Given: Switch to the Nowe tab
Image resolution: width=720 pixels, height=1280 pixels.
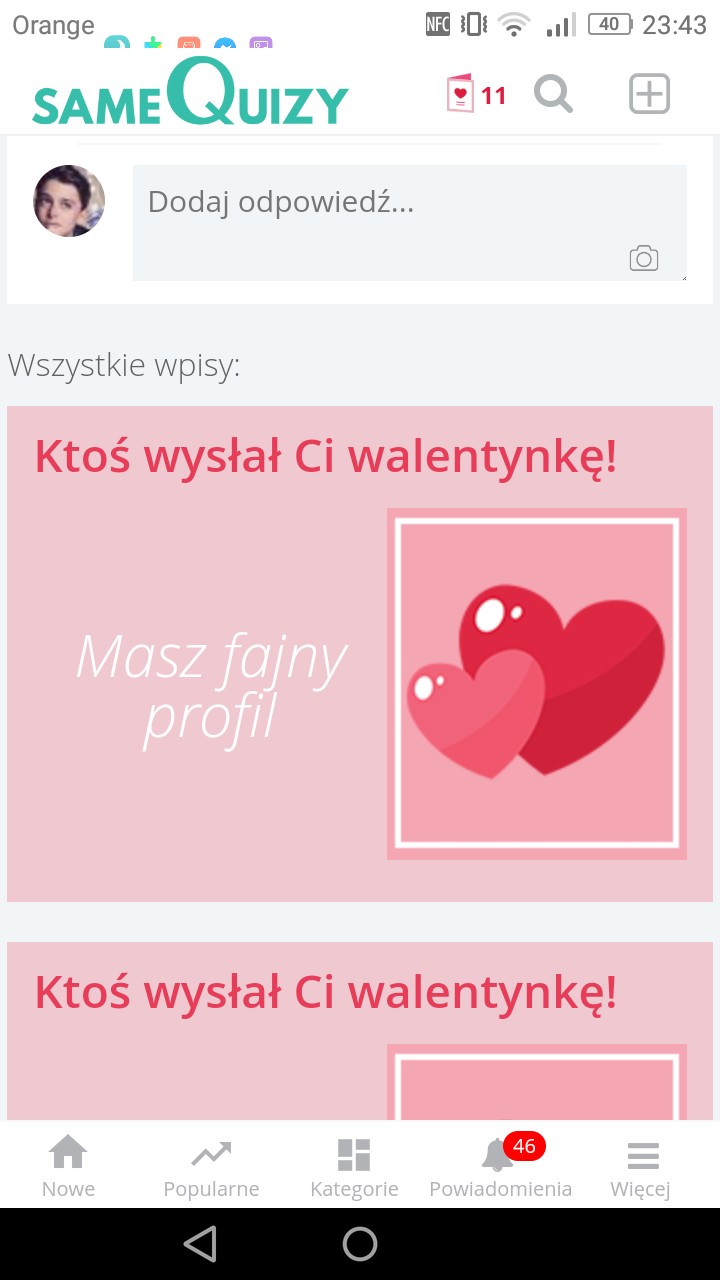Looking at the screenshot, I should [x=69, y=1166].
